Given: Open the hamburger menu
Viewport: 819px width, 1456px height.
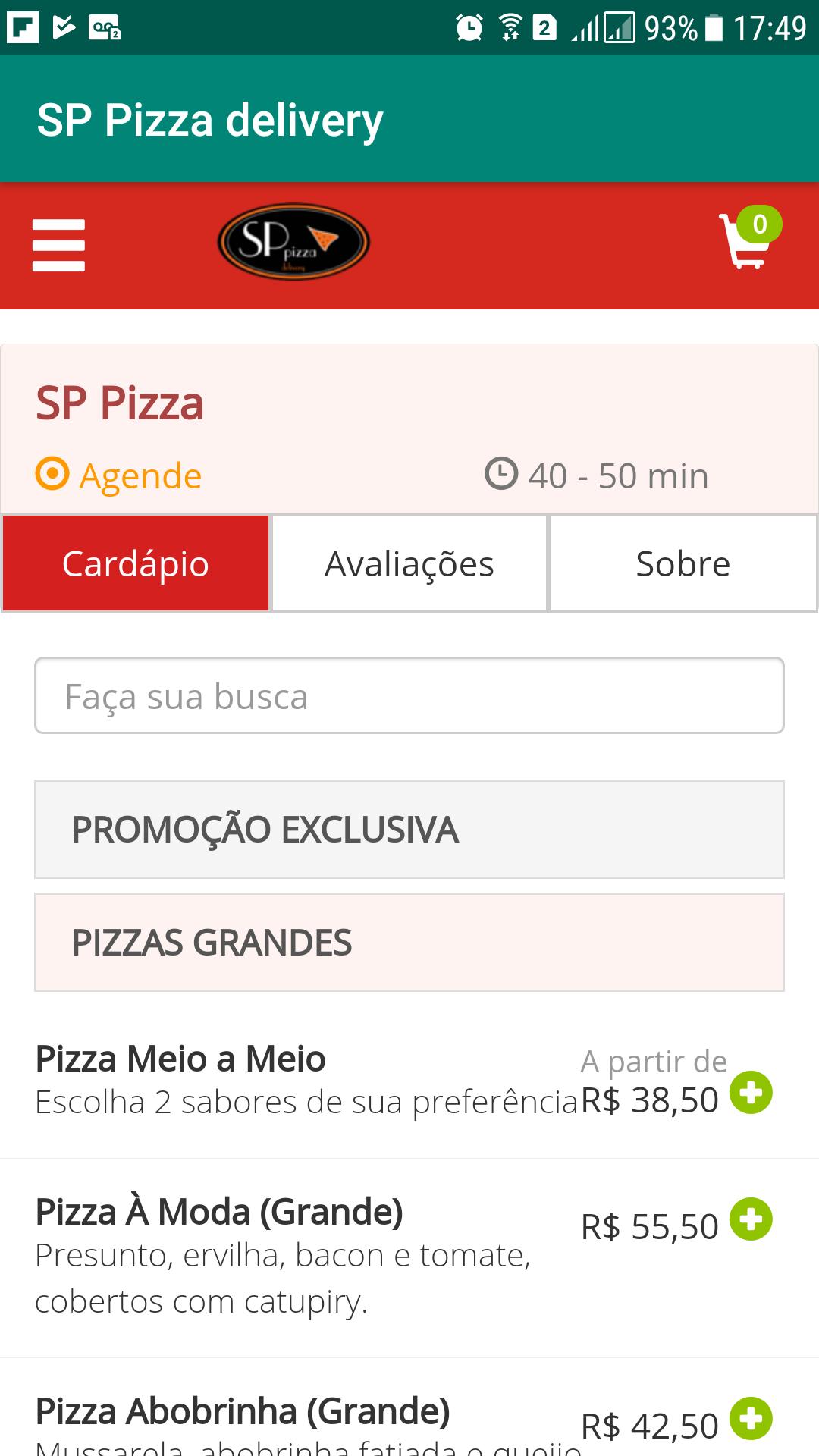Looking at the screenshot, I should pyautogui.click(x=58, y=245).
